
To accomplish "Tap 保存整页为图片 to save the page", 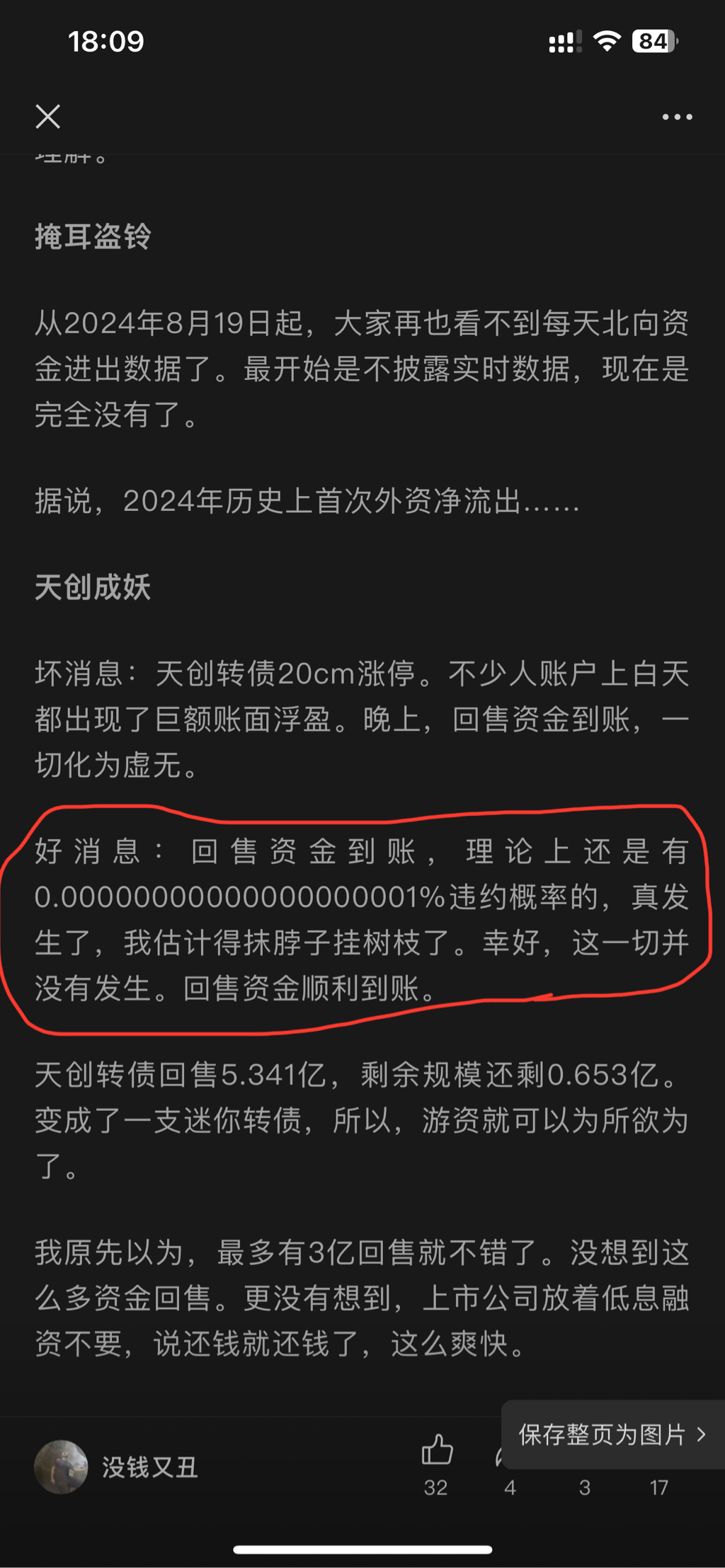I will point(613,1434).
